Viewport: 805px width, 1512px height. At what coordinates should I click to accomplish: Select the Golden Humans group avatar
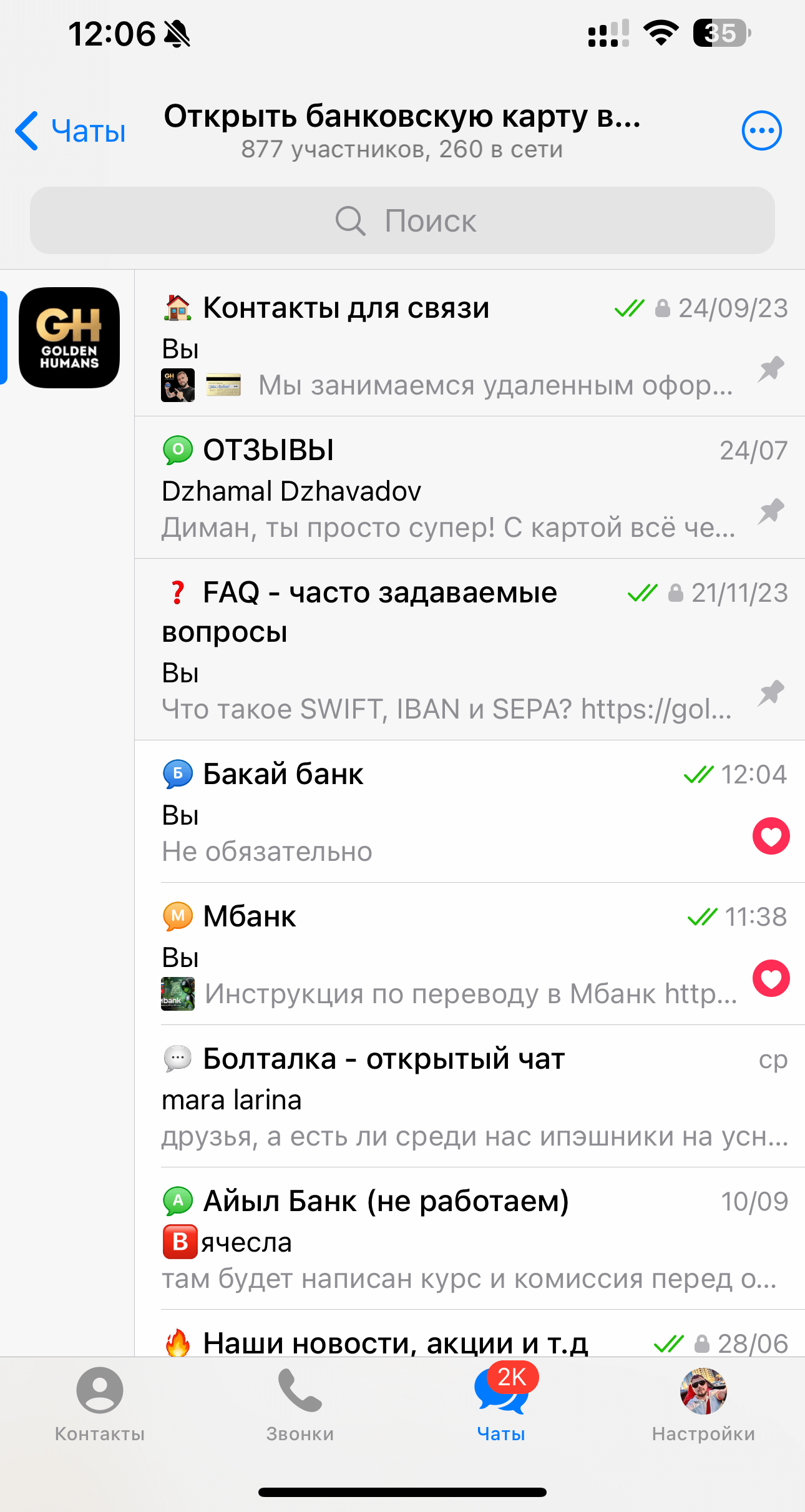point(69,338)
